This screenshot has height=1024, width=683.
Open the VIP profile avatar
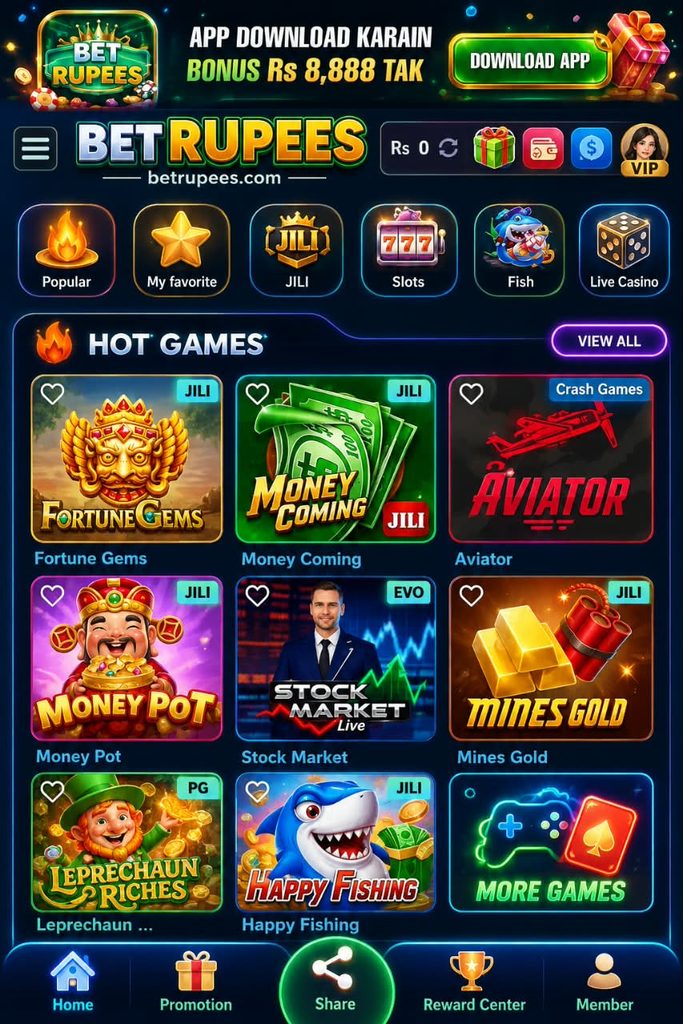tap(644, 150)
